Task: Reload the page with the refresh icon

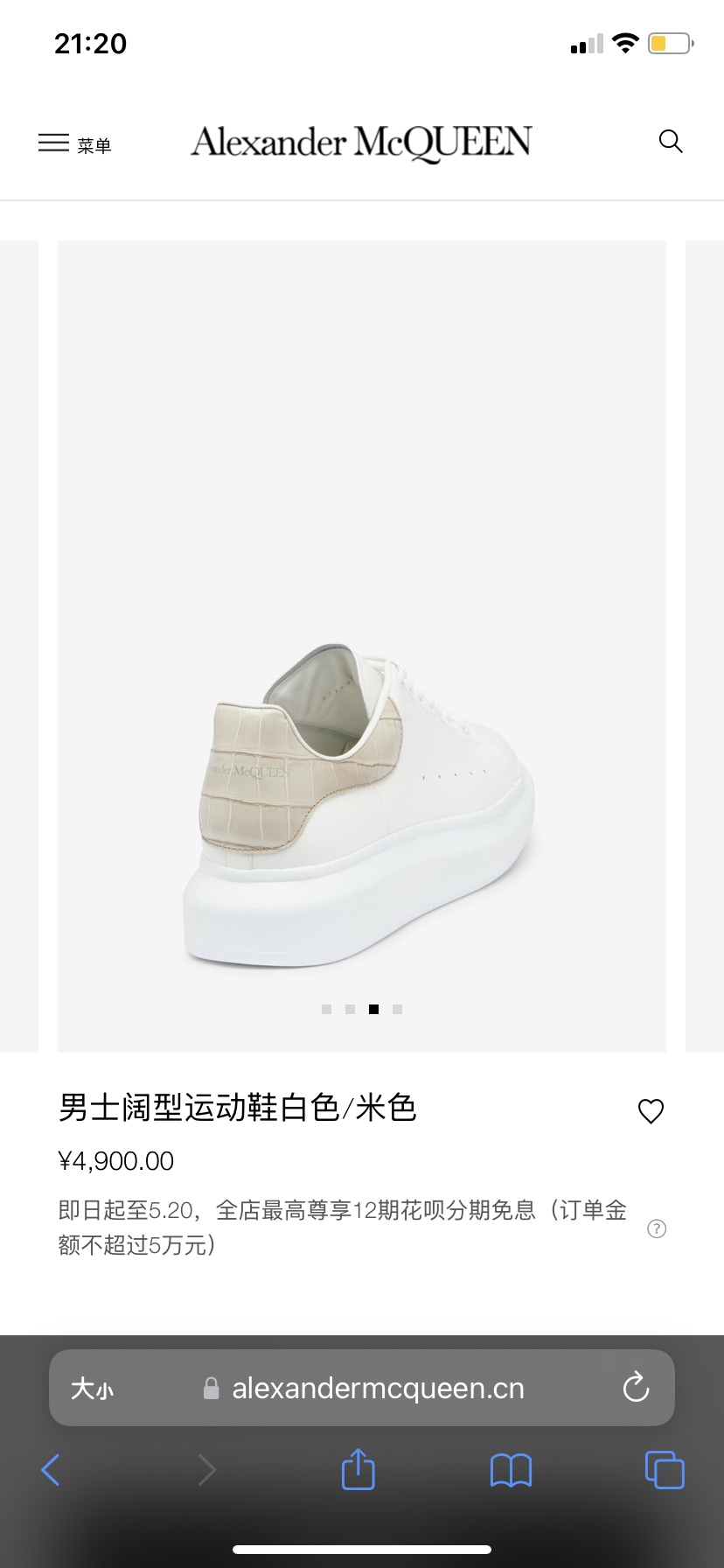Action: [636, 1388]
